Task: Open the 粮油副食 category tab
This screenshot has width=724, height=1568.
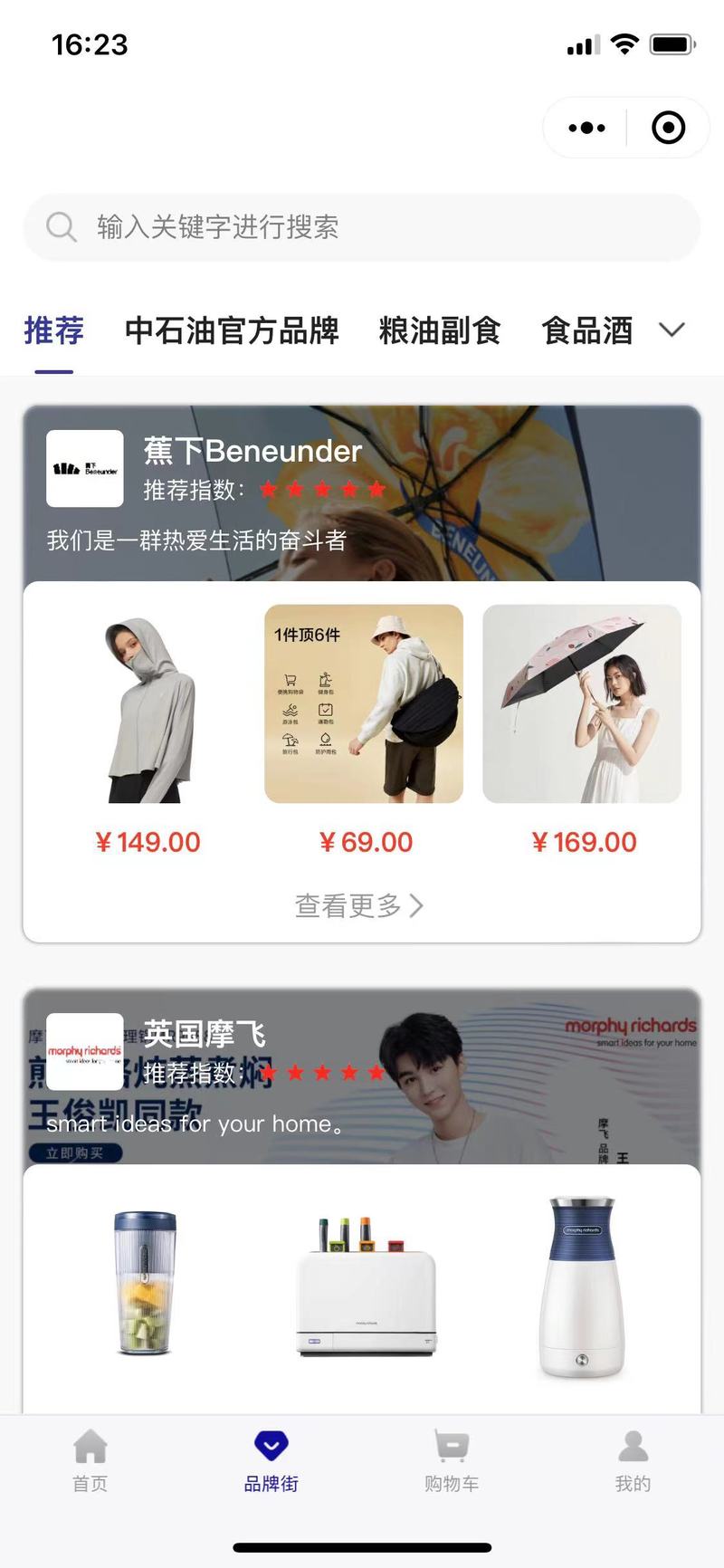Action: pyautogui.click(x=440, y=330)
